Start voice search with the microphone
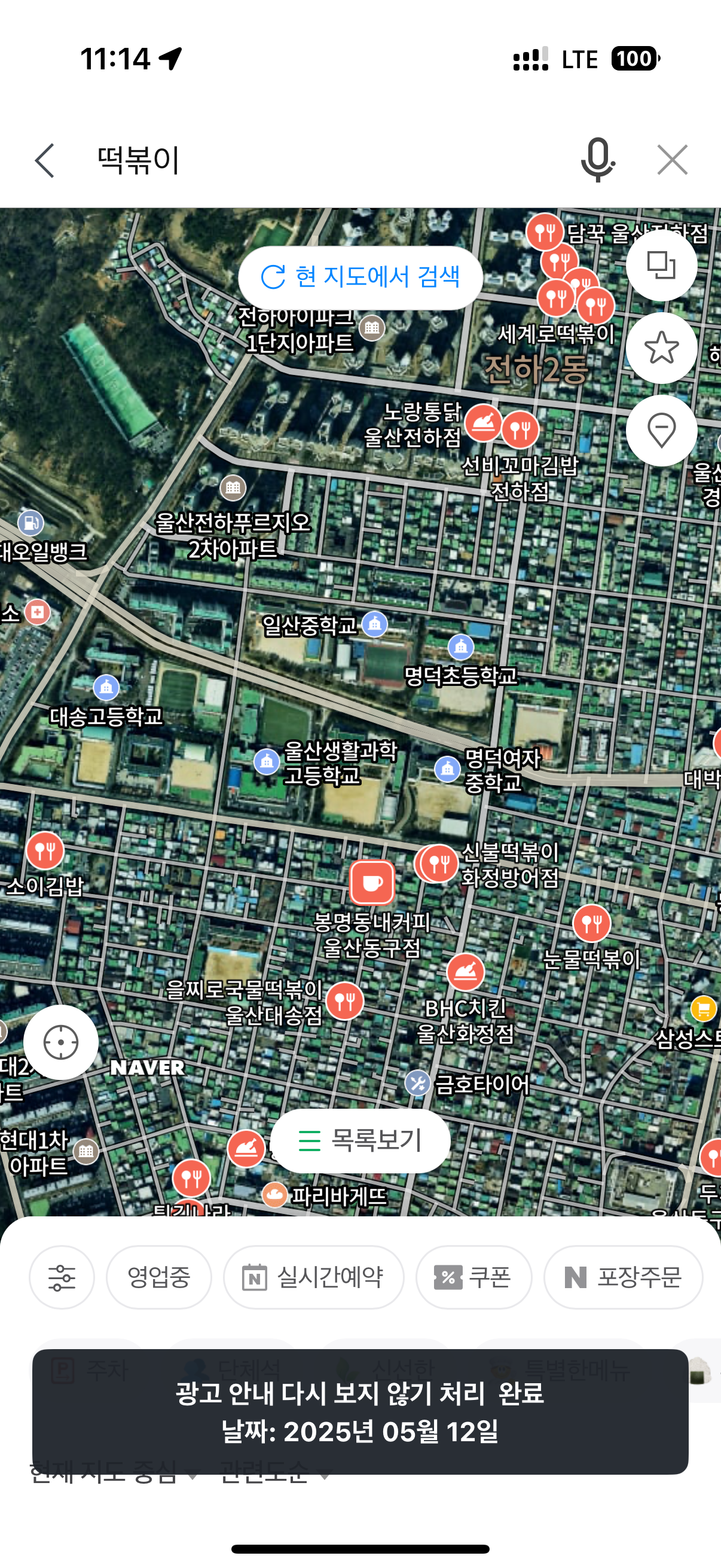 tap(597, 160)
